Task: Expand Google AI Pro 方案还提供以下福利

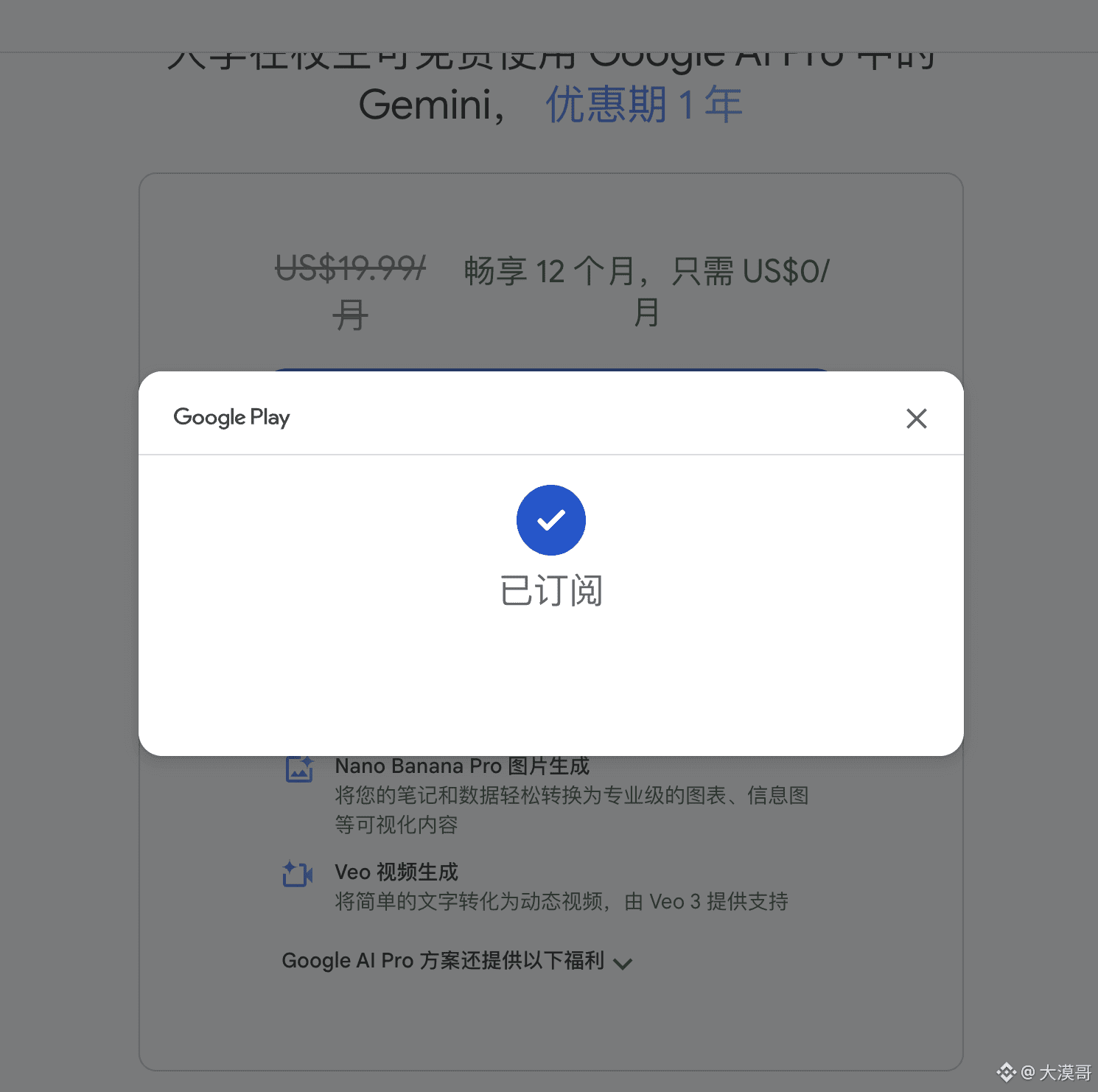Action: click(x=622, y=963)
